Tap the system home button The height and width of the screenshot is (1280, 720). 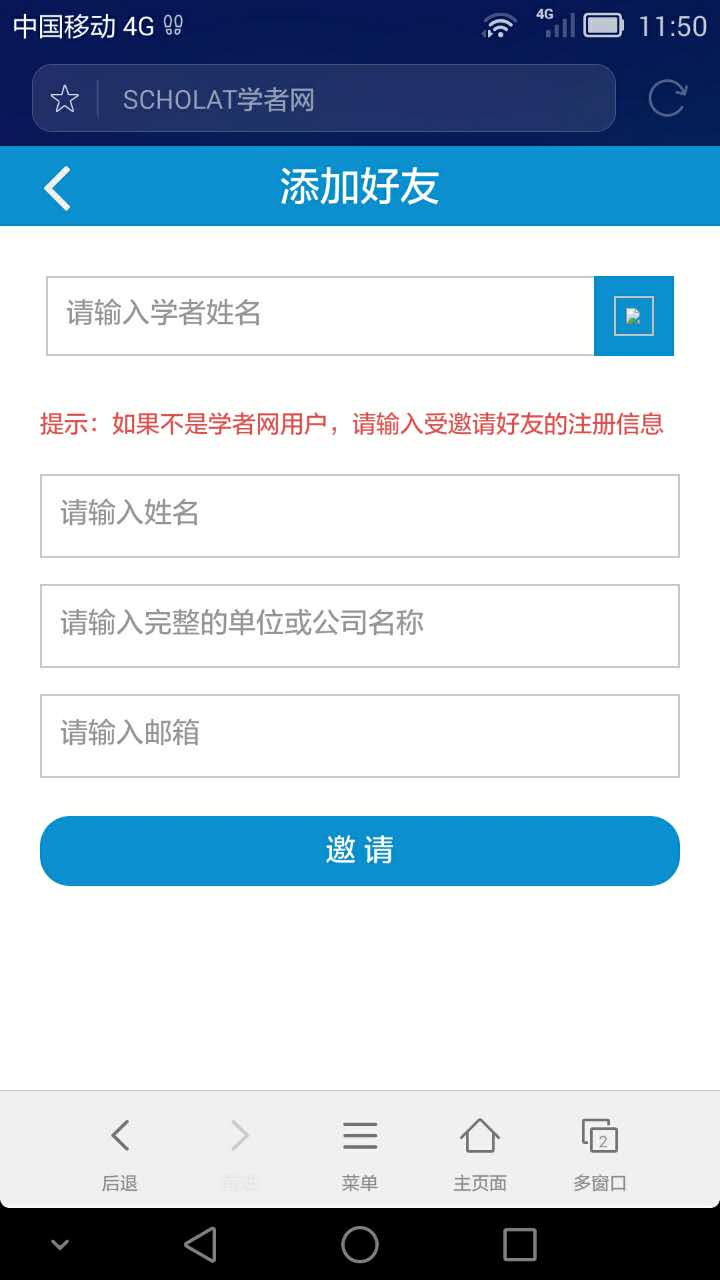(359, 1245)
